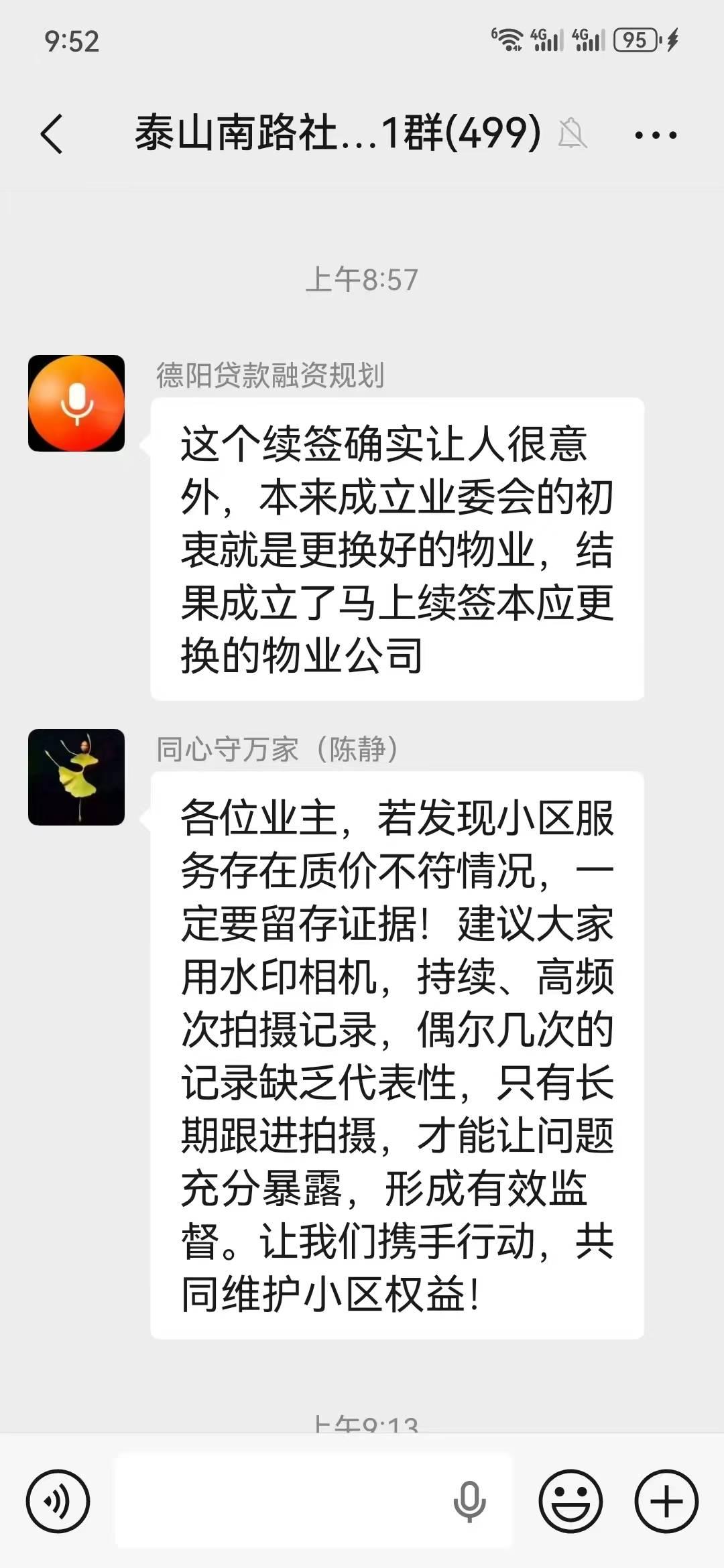The width and height of the screenshot is (724, 1568).
Task: Tap the microphone dictation icon
Action: coord(469,1501)
